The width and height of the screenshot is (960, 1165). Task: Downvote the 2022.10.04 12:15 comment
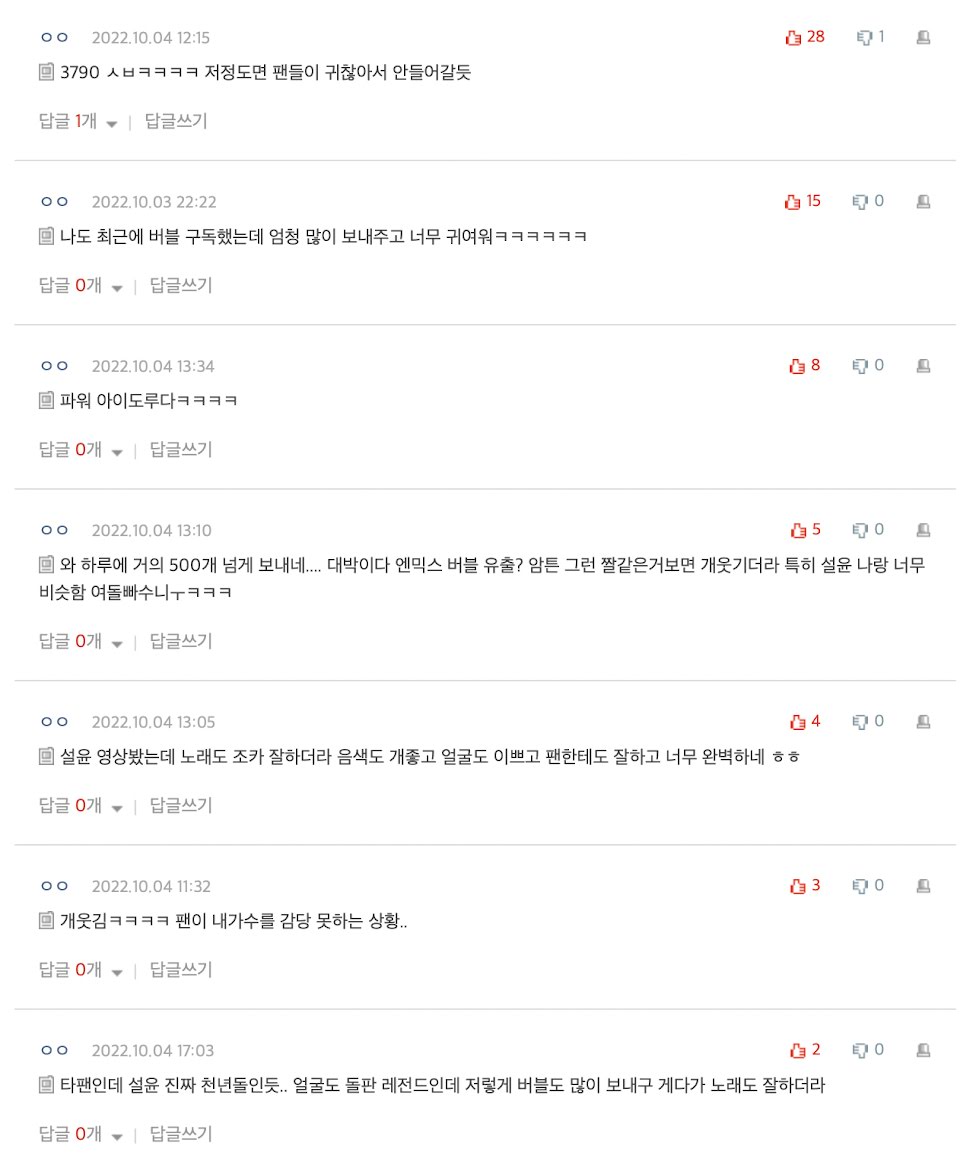click(869, 37)
